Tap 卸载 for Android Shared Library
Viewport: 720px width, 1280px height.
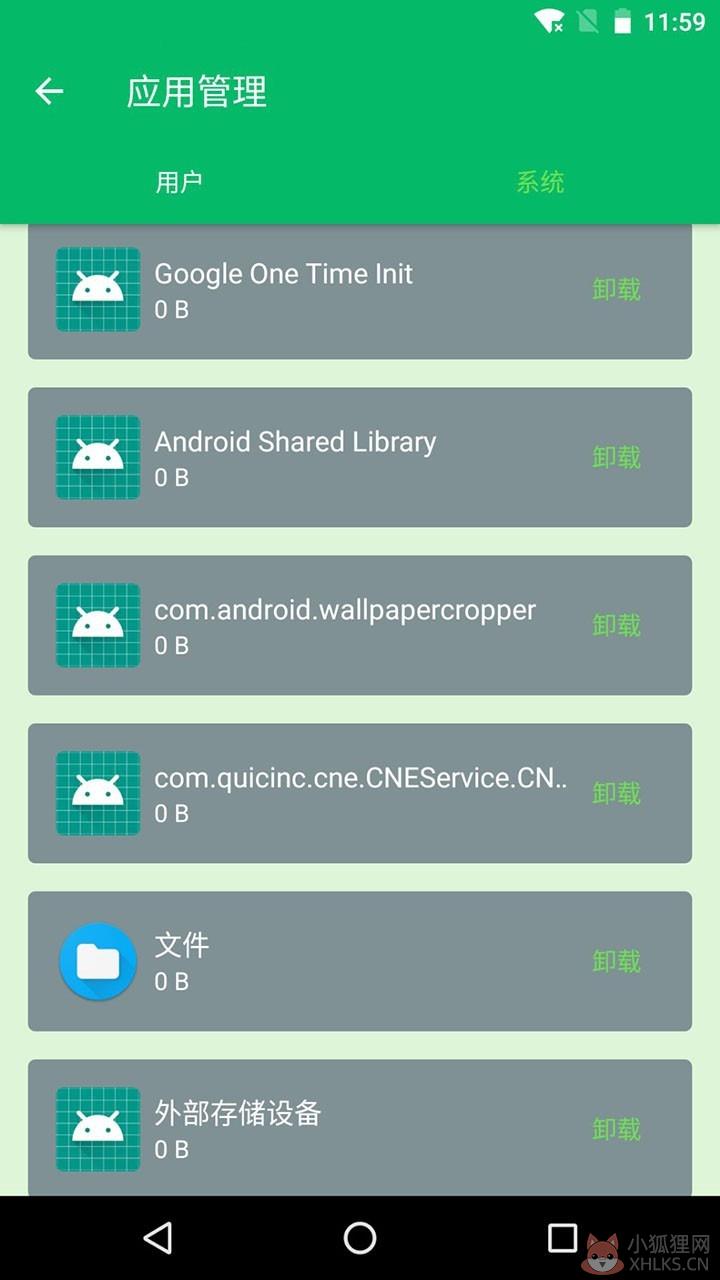coord(616,457)
